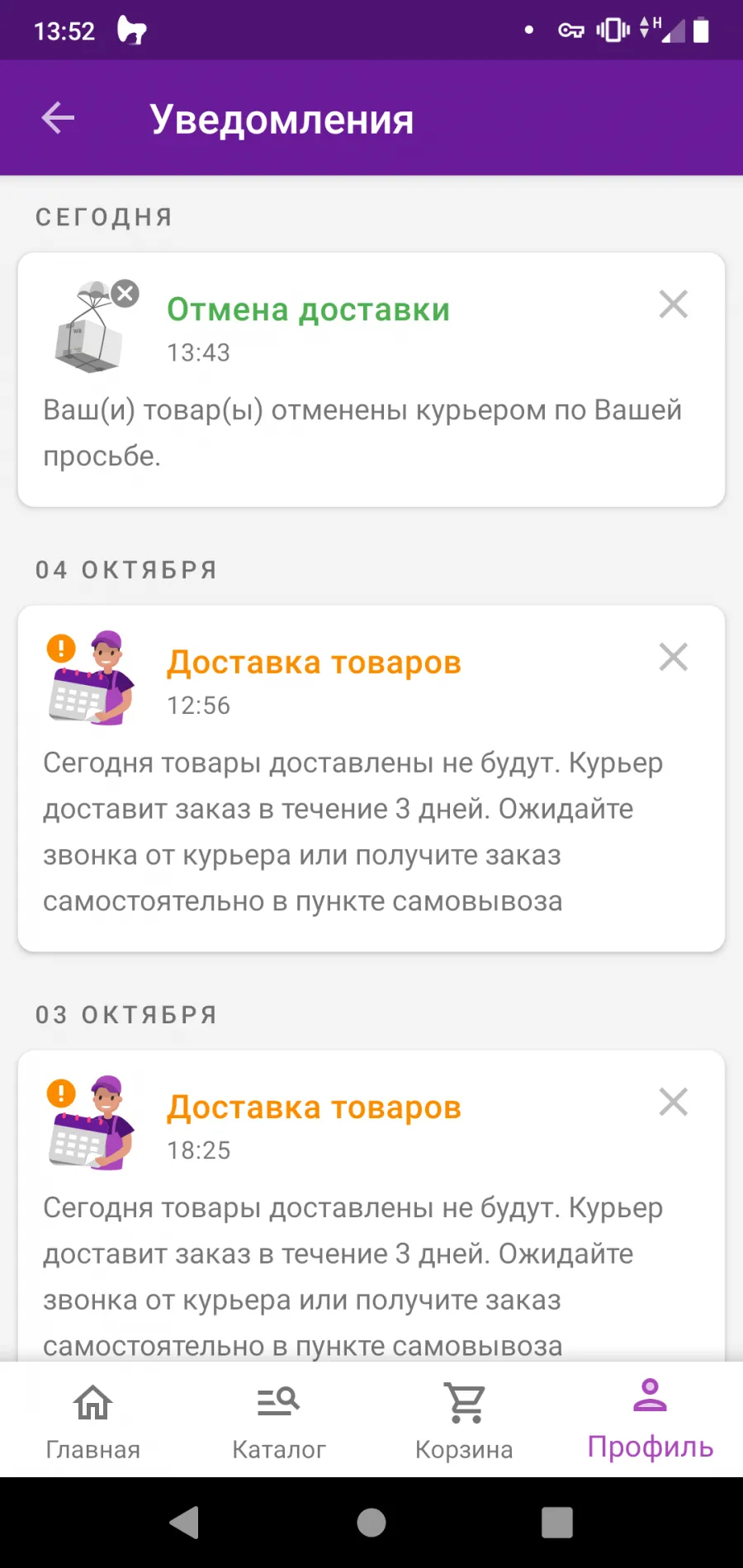Dismiss the 12:56 Доставка товаров notification

point(674,658)
